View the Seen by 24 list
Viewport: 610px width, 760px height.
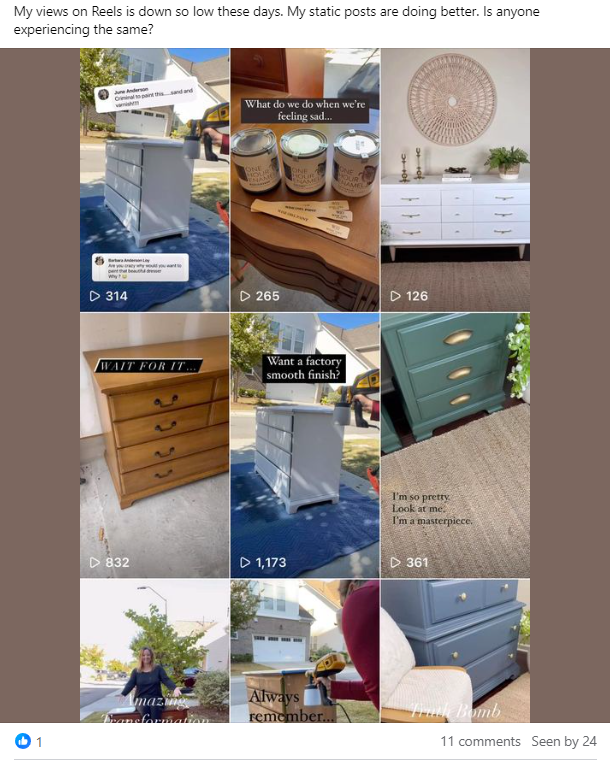[x=563, y=741]
